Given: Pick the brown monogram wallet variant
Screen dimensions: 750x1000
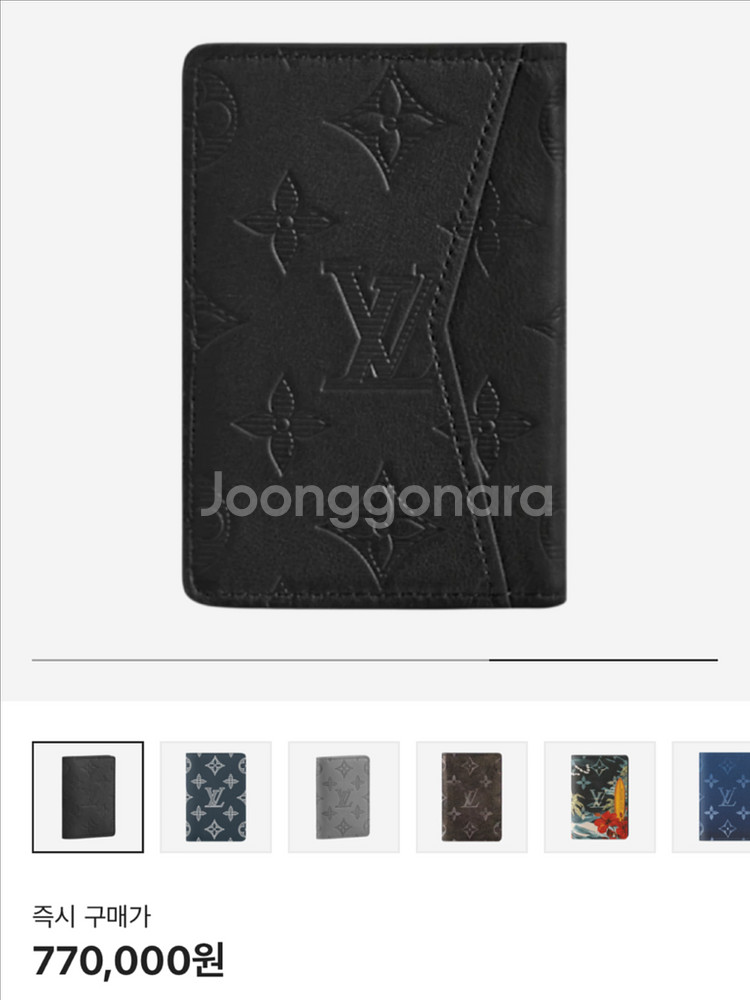Looking at the screenshot, I should [x=472, y=796].
